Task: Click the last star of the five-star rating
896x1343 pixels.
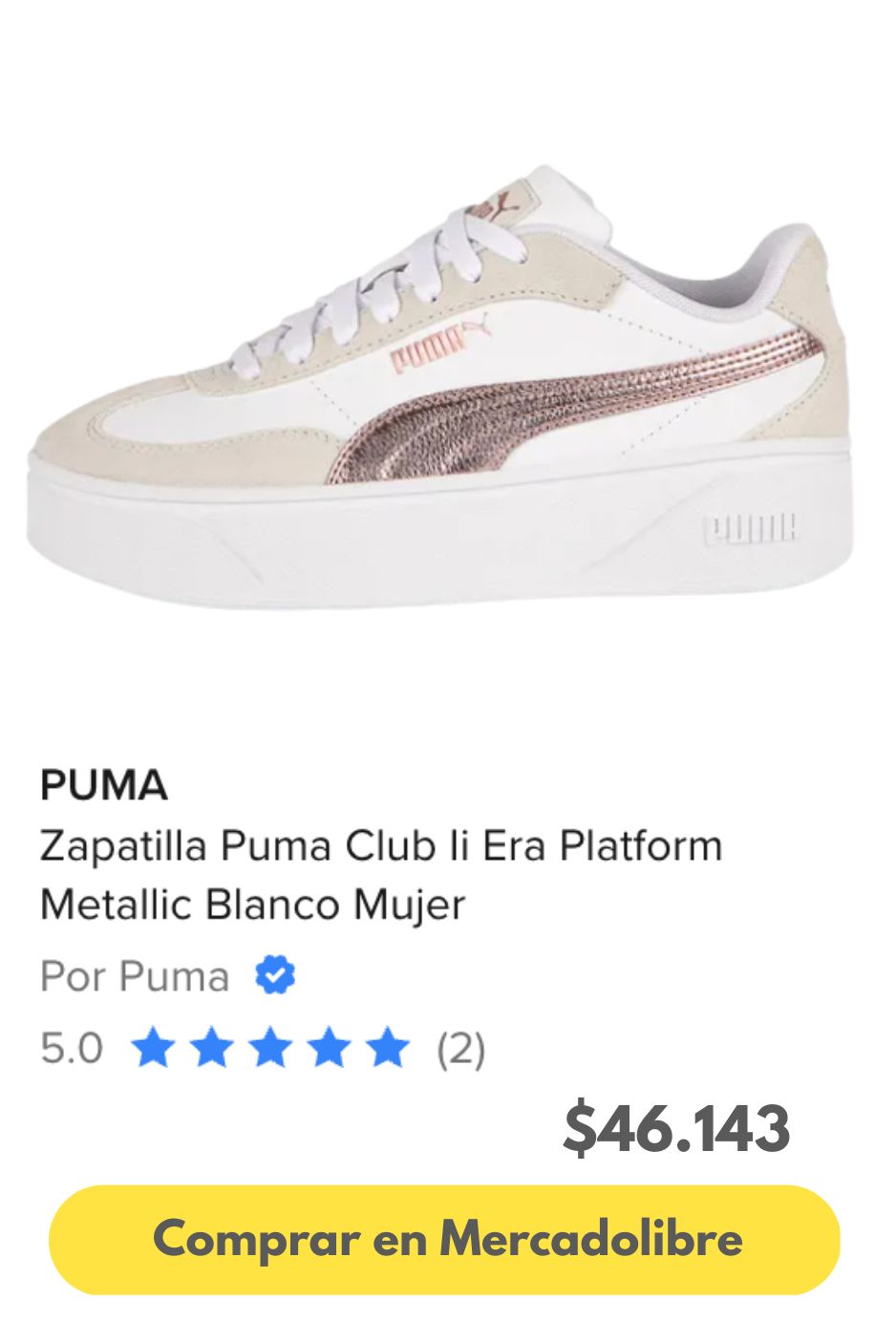Action: pos(388,1047)
